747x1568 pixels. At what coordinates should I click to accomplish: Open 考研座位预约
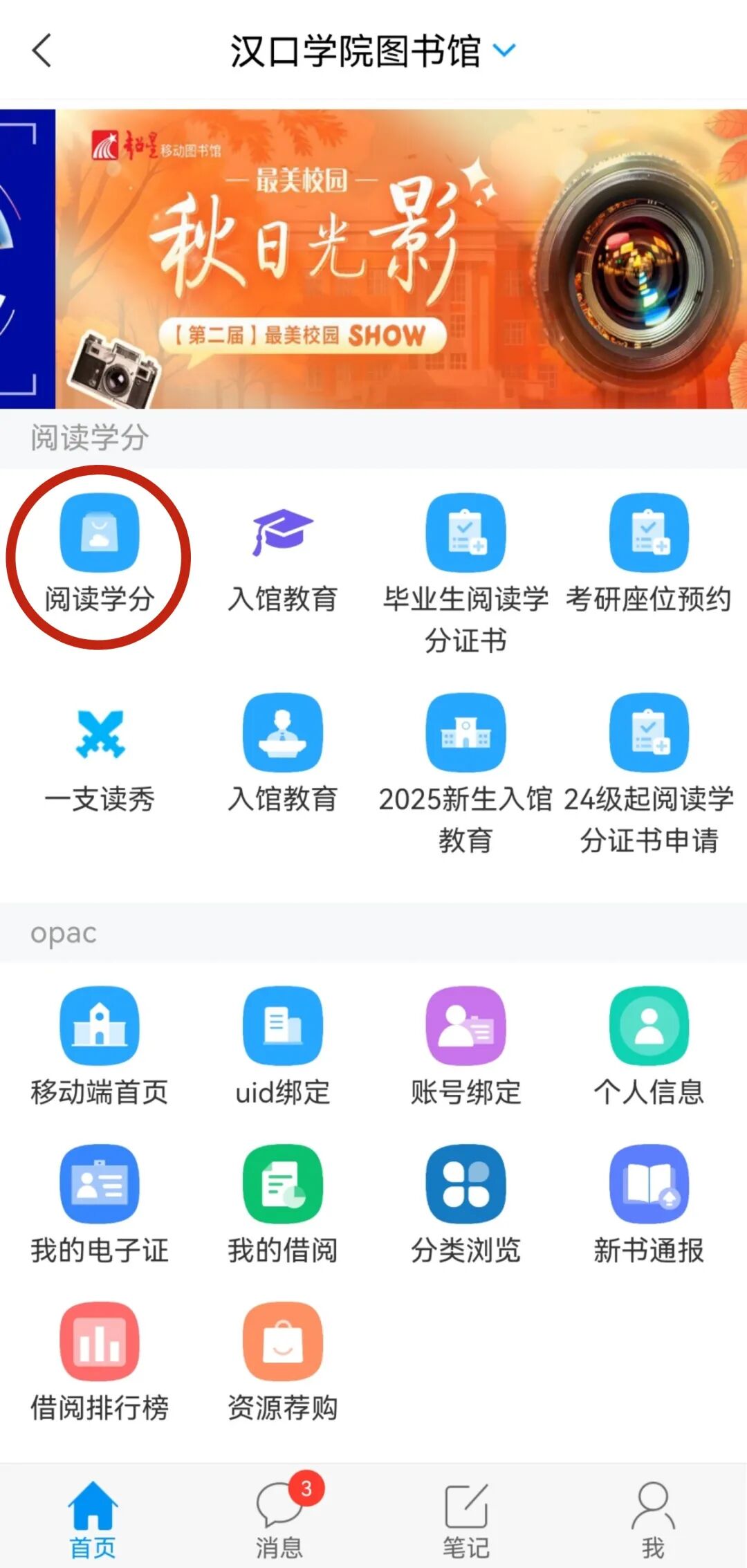(649, 533)
